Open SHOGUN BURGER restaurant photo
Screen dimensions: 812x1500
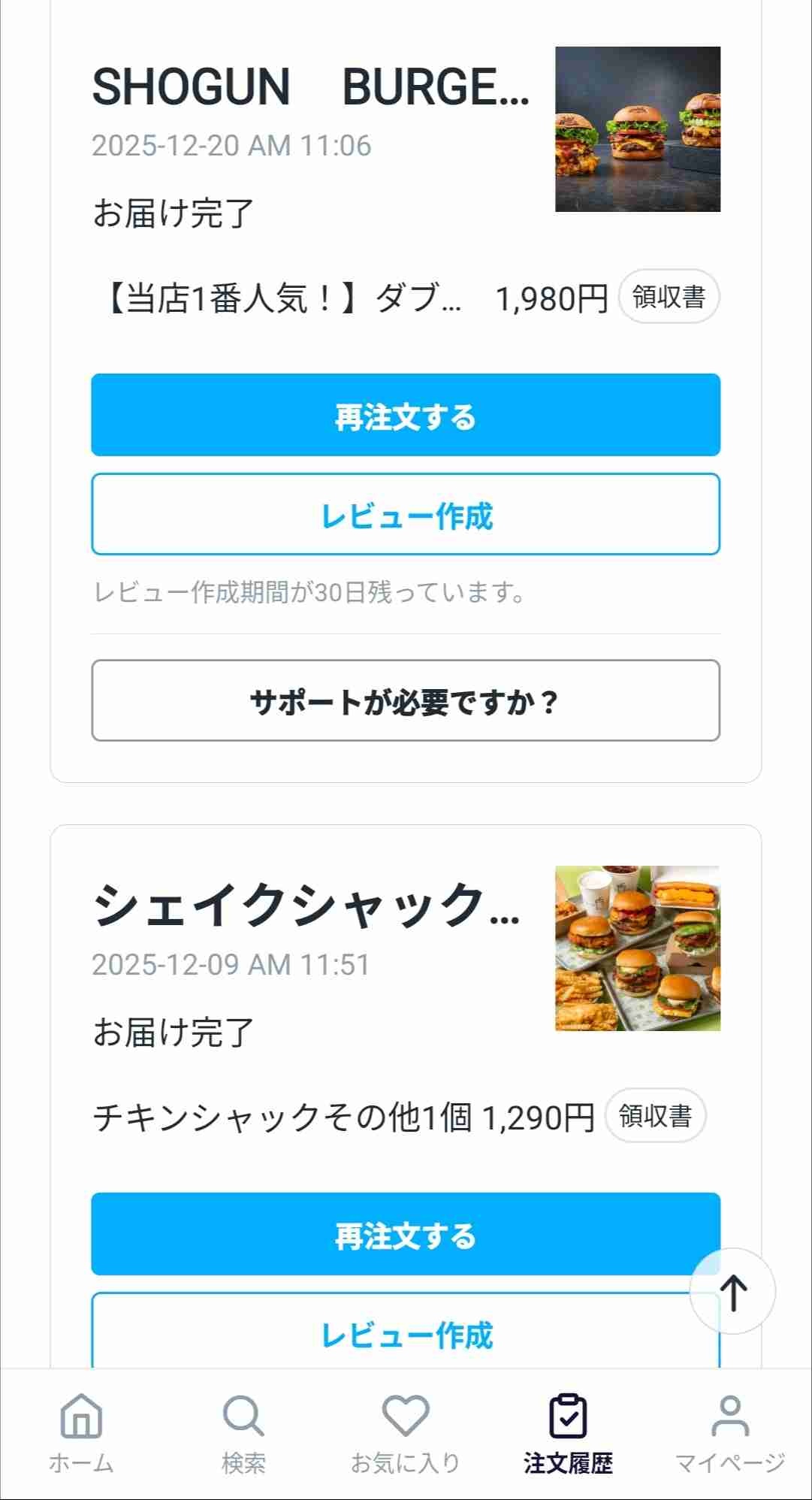(637, 129)
